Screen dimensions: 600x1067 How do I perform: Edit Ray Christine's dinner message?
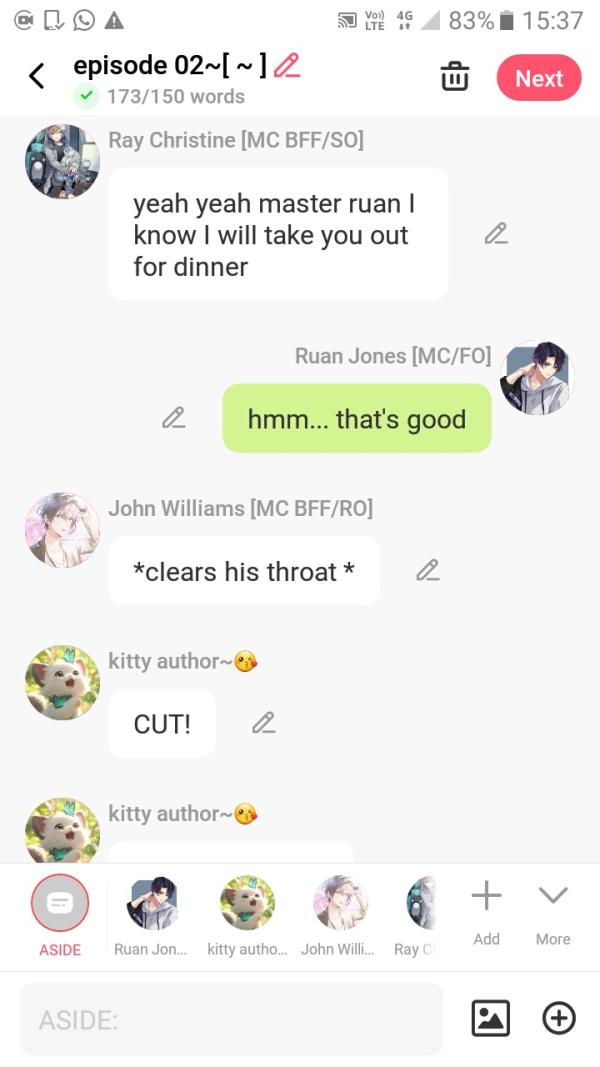click(x=495, y=234)
